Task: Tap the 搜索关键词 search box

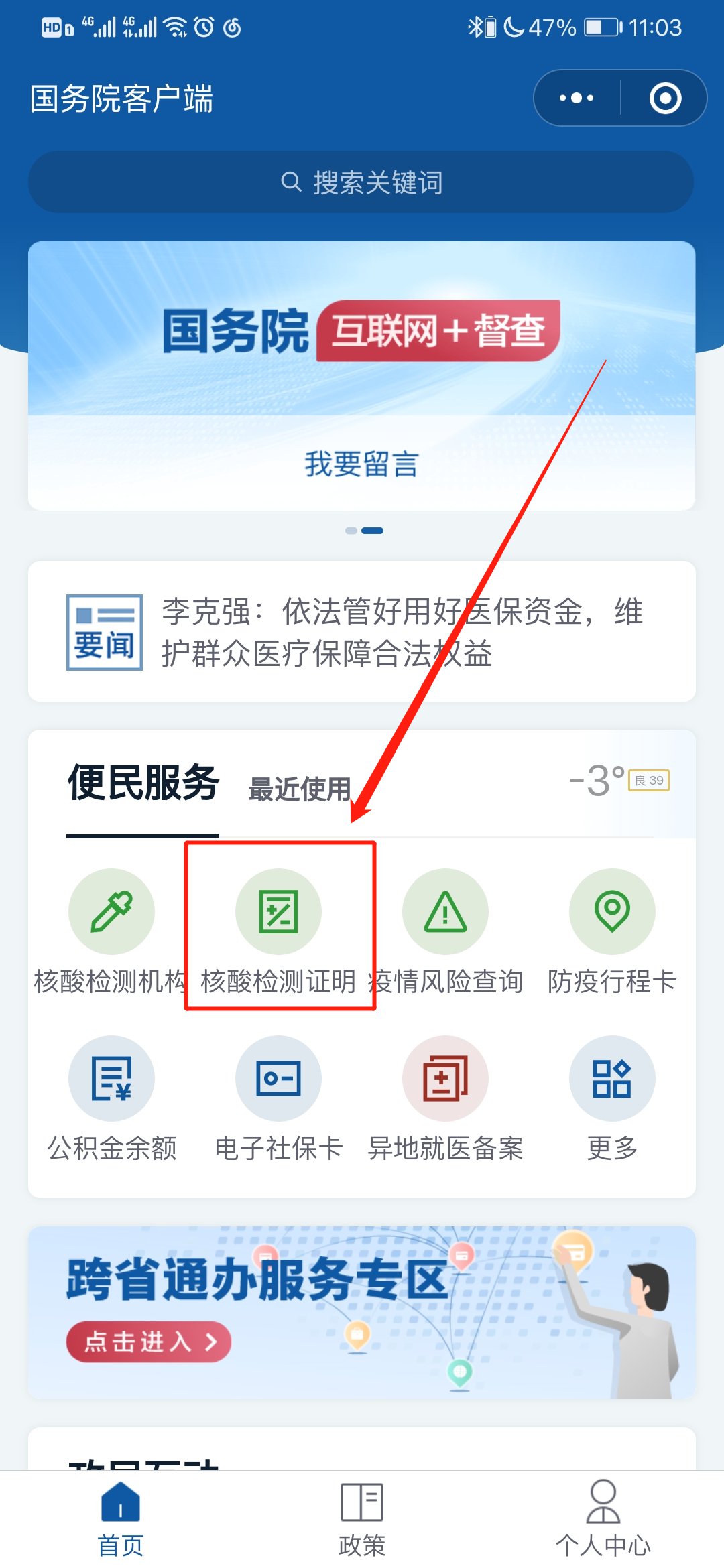Action: pyautogui.click(x=361, y=182)
